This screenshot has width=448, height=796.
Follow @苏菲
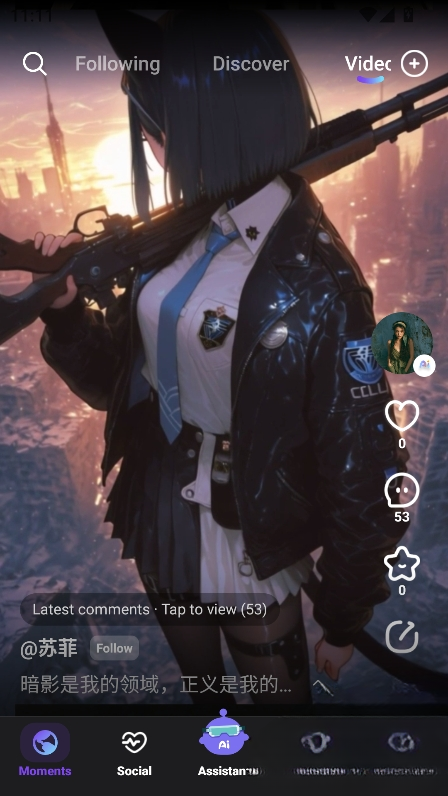point(114,648)
